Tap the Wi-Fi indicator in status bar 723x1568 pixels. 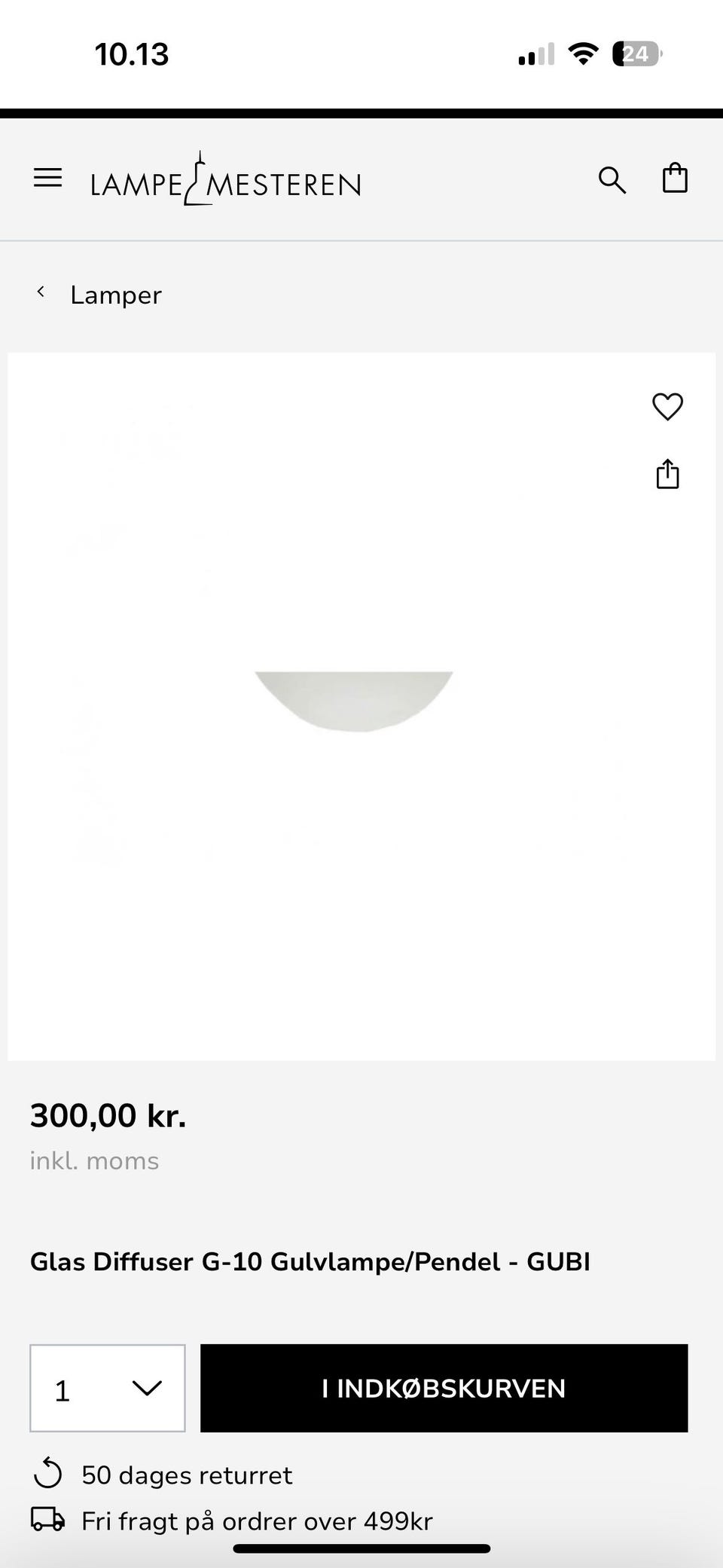(x=582, y=53)
